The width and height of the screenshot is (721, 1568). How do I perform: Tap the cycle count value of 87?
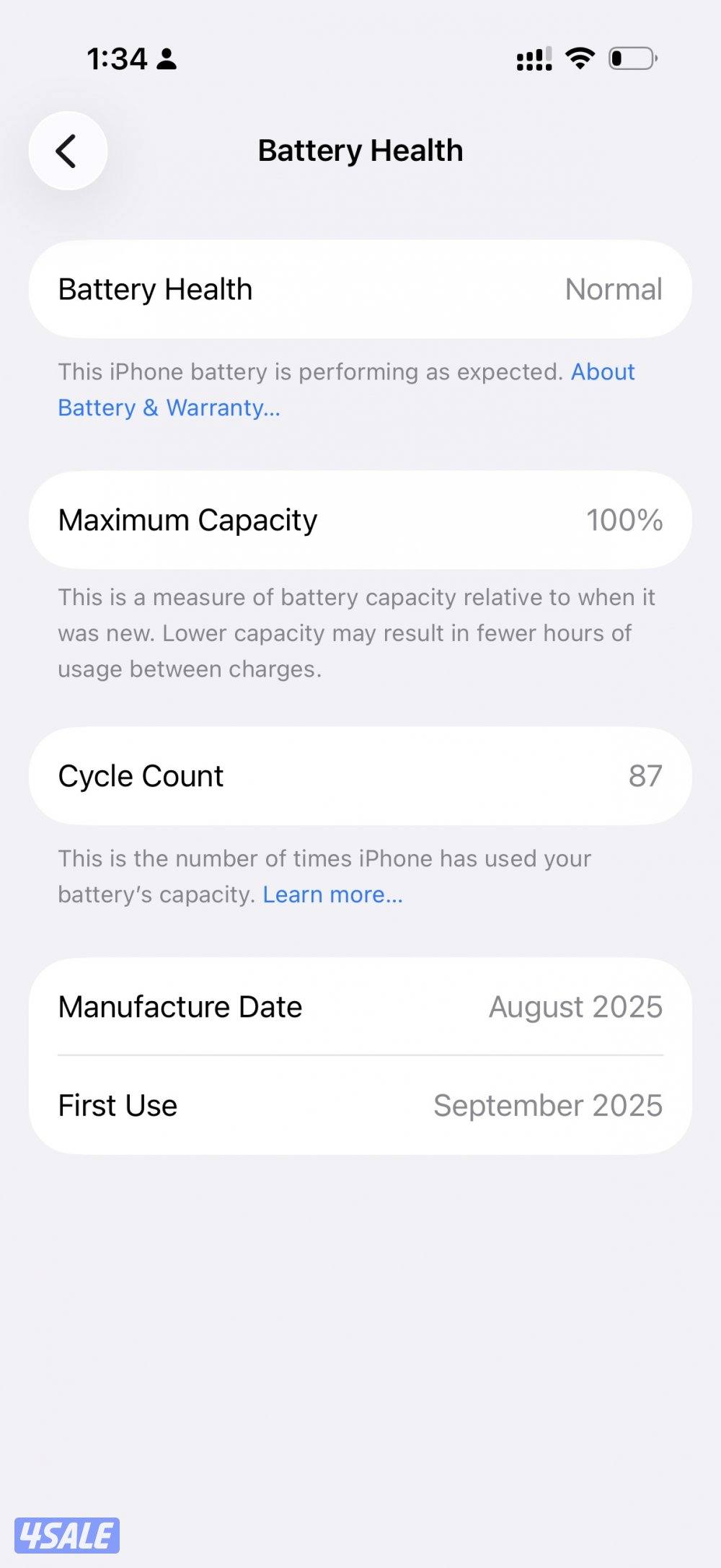[645, 776]
